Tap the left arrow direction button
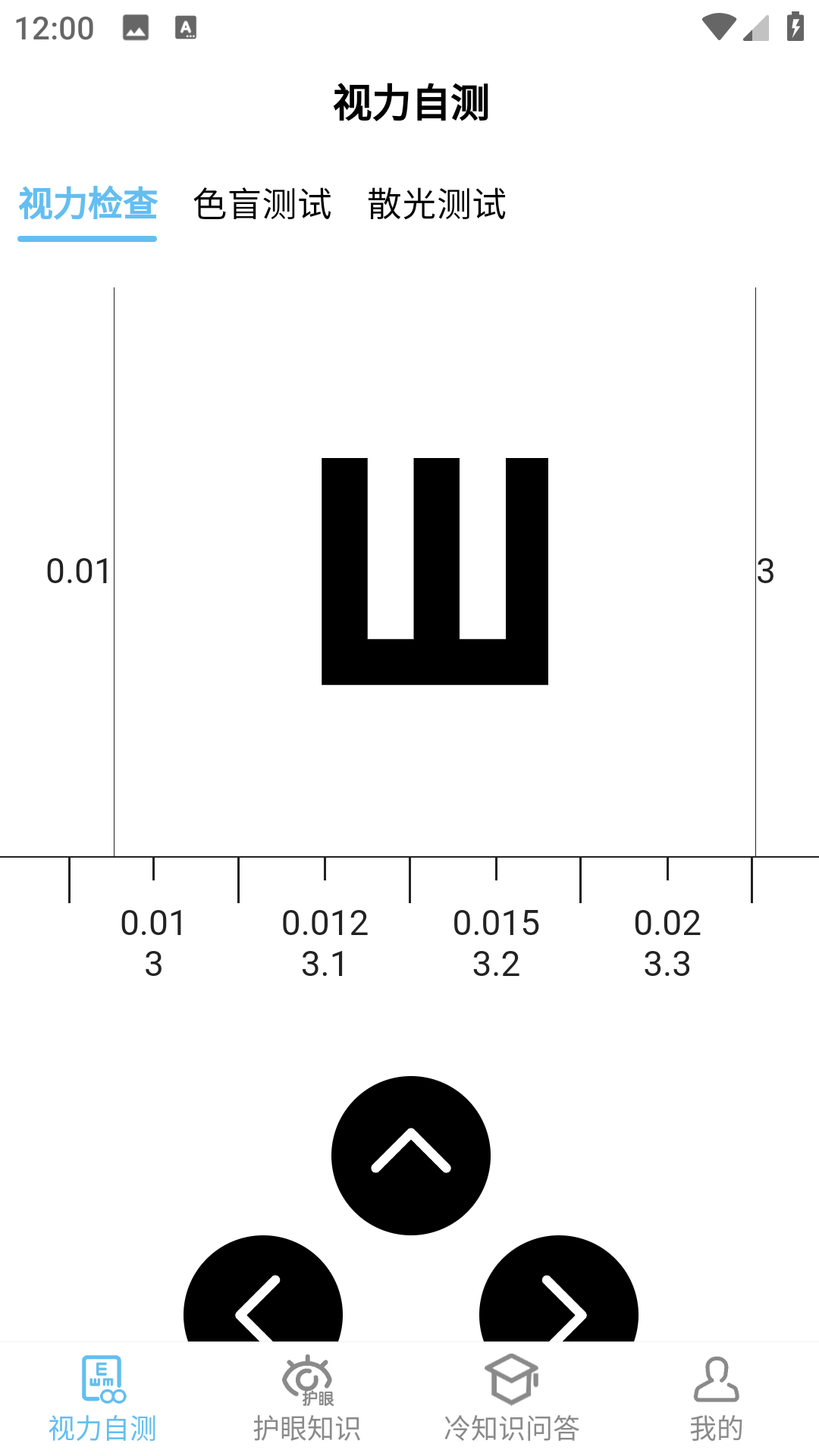Viewport: 819px width, 1456px height. (263, 1297)
